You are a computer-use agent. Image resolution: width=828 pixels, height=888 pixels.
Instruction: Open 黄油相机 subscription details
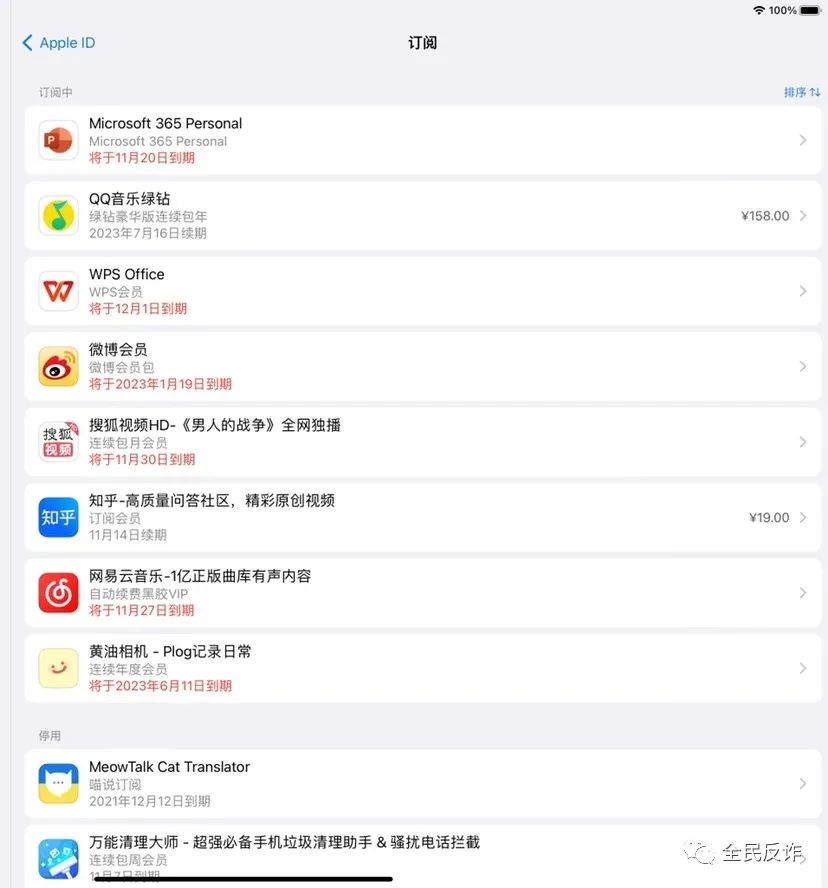click(422, 668)
